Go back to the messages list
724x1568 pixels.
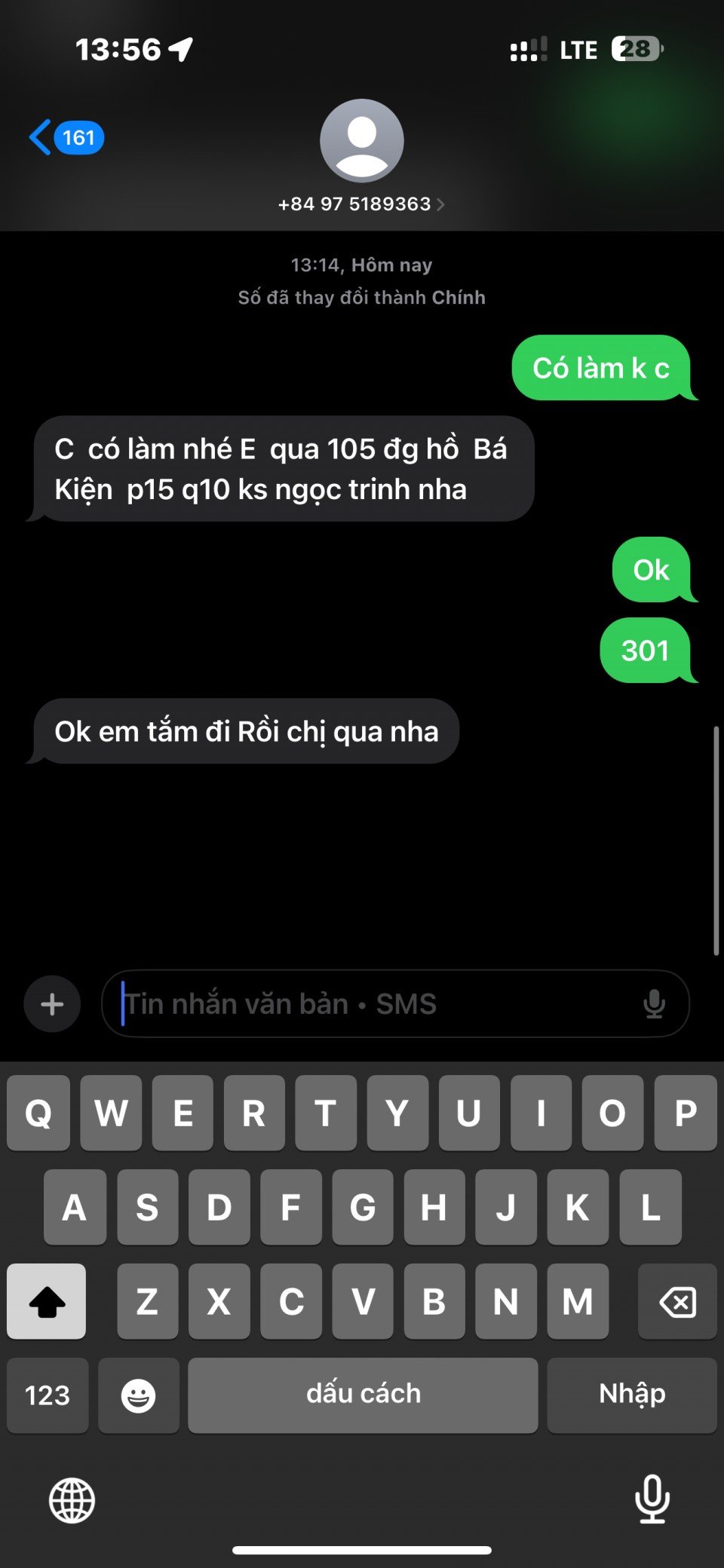[65, 138]
